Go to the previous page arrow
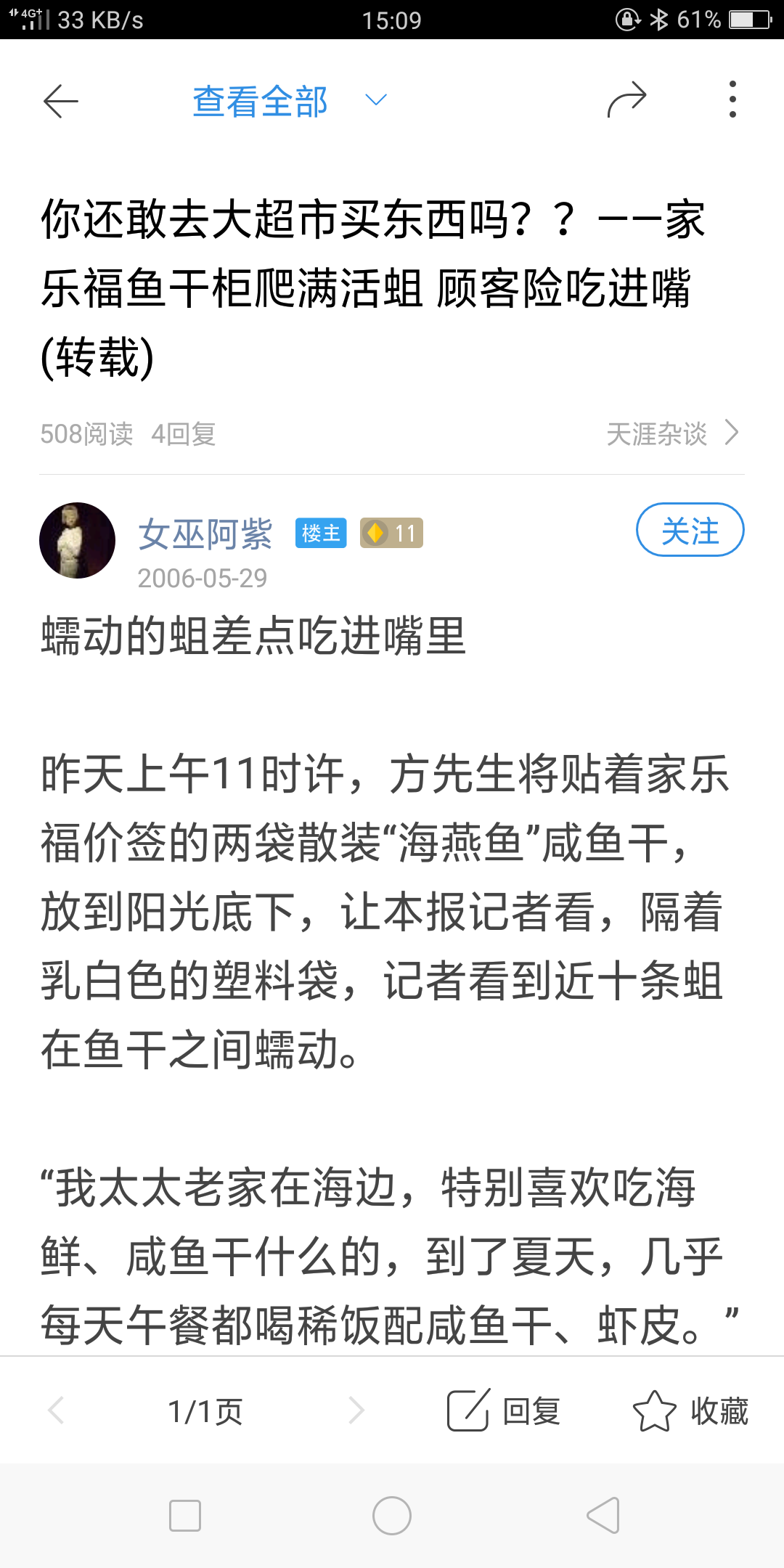 click(56, 1410)
